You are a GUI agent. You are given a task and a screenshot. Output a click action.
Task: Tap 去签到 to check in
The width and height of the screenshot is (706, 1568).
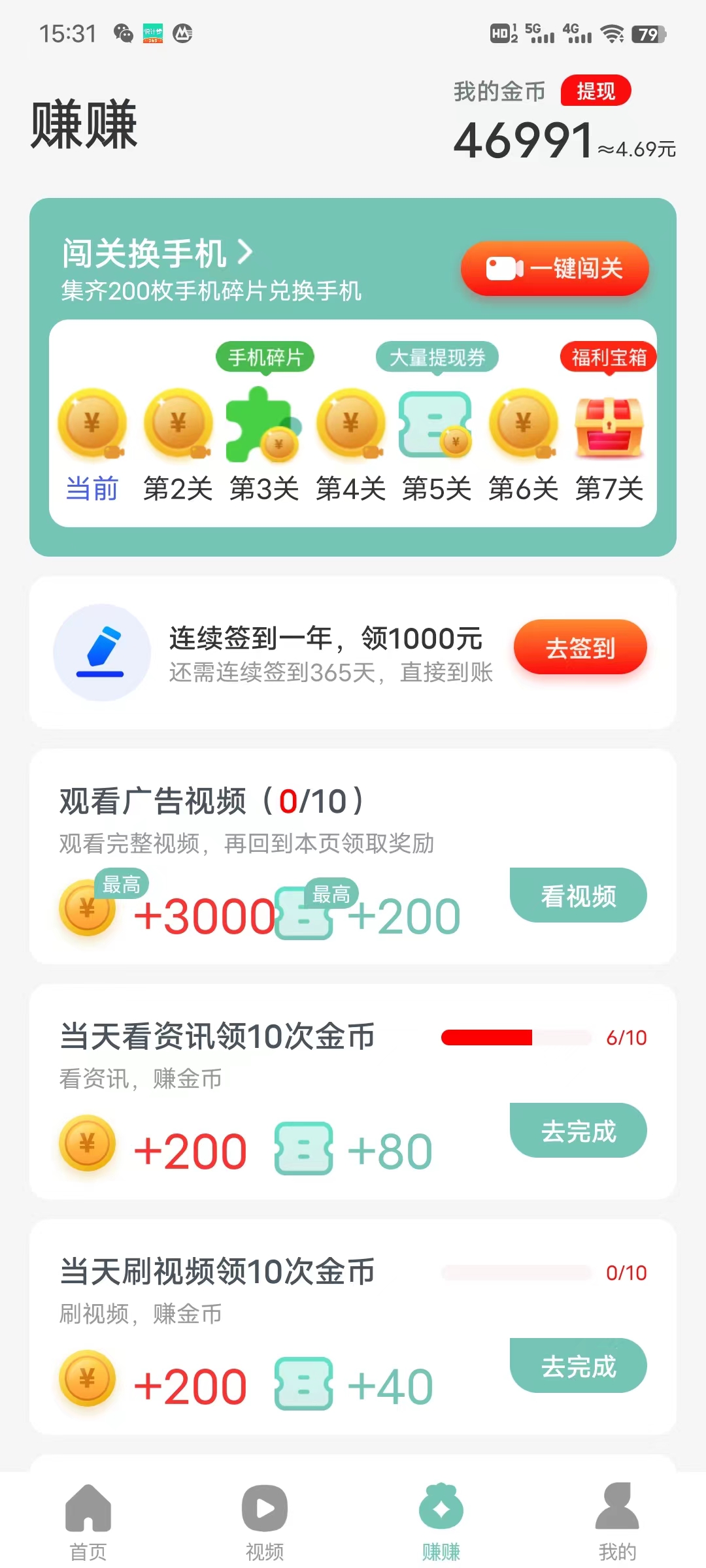coord(580,647)
